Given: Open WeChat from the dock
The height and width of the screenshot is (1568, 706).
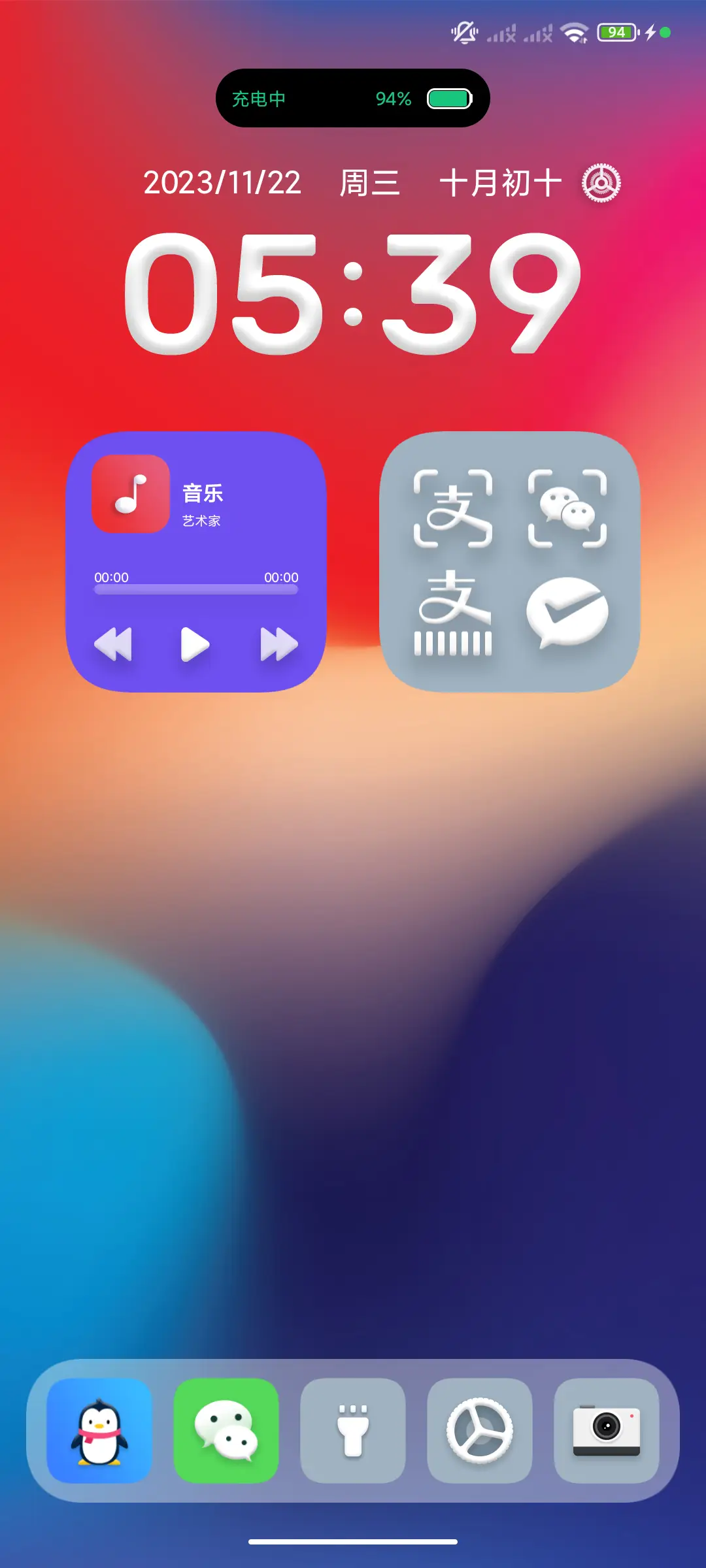Looking at the screenshot, I should [x=226, y=1432].
